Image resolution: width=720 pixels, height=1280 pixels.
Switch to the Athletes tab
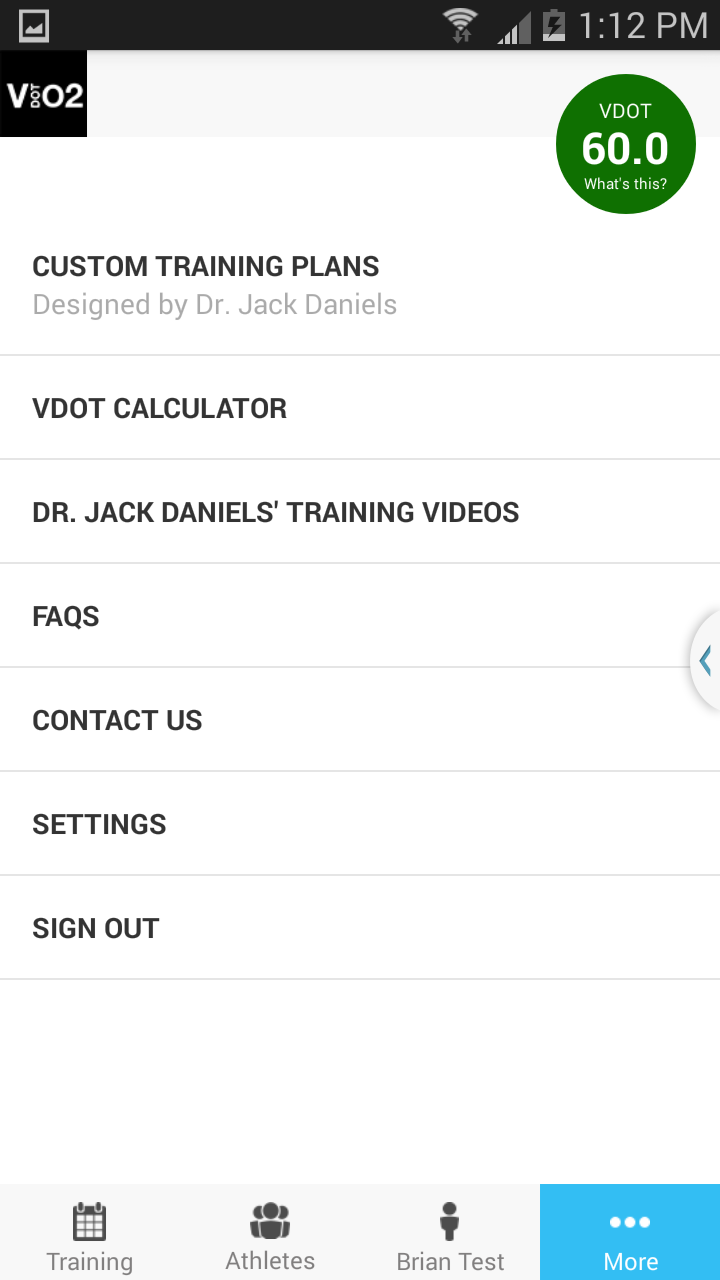pyautogui.click(x=270, y=1232)
